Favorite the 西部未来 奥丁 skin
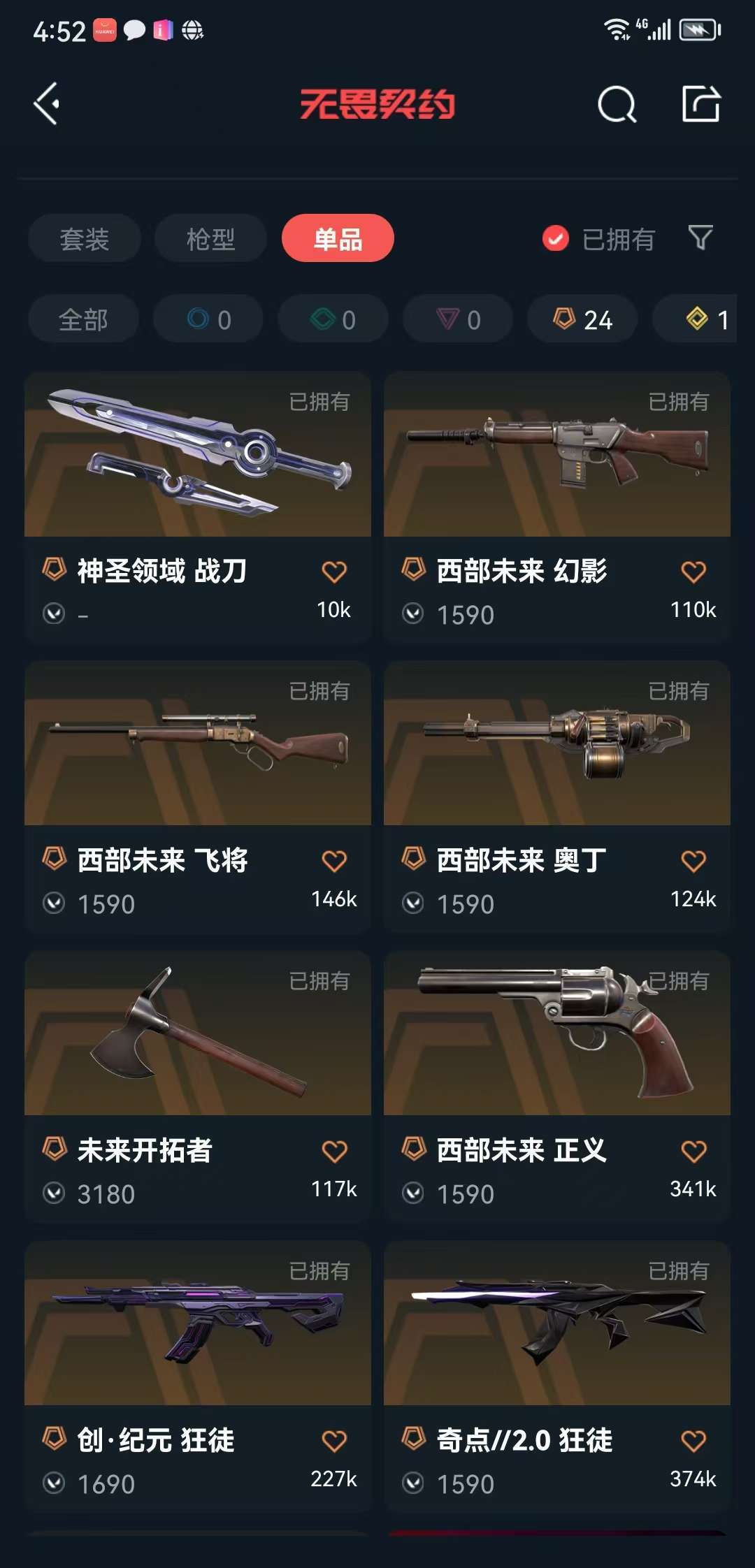Screen dimensions: 755x1568 pos(693,862)
